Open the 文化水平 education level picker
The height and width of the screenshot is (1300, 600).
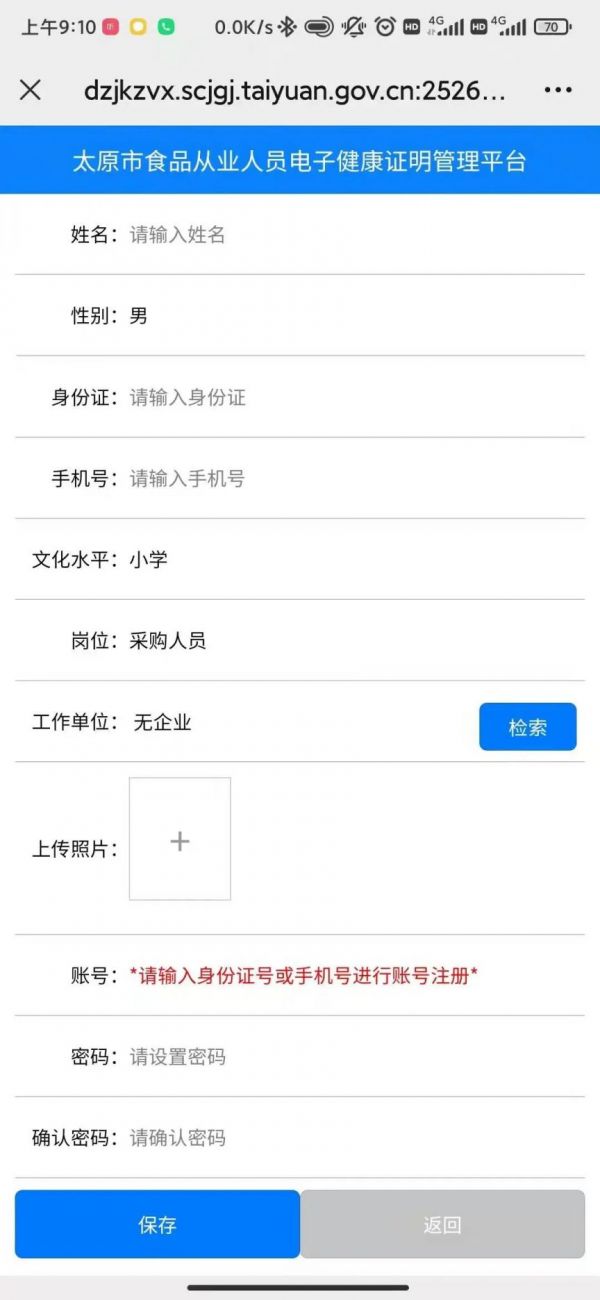tap(355, 560)
